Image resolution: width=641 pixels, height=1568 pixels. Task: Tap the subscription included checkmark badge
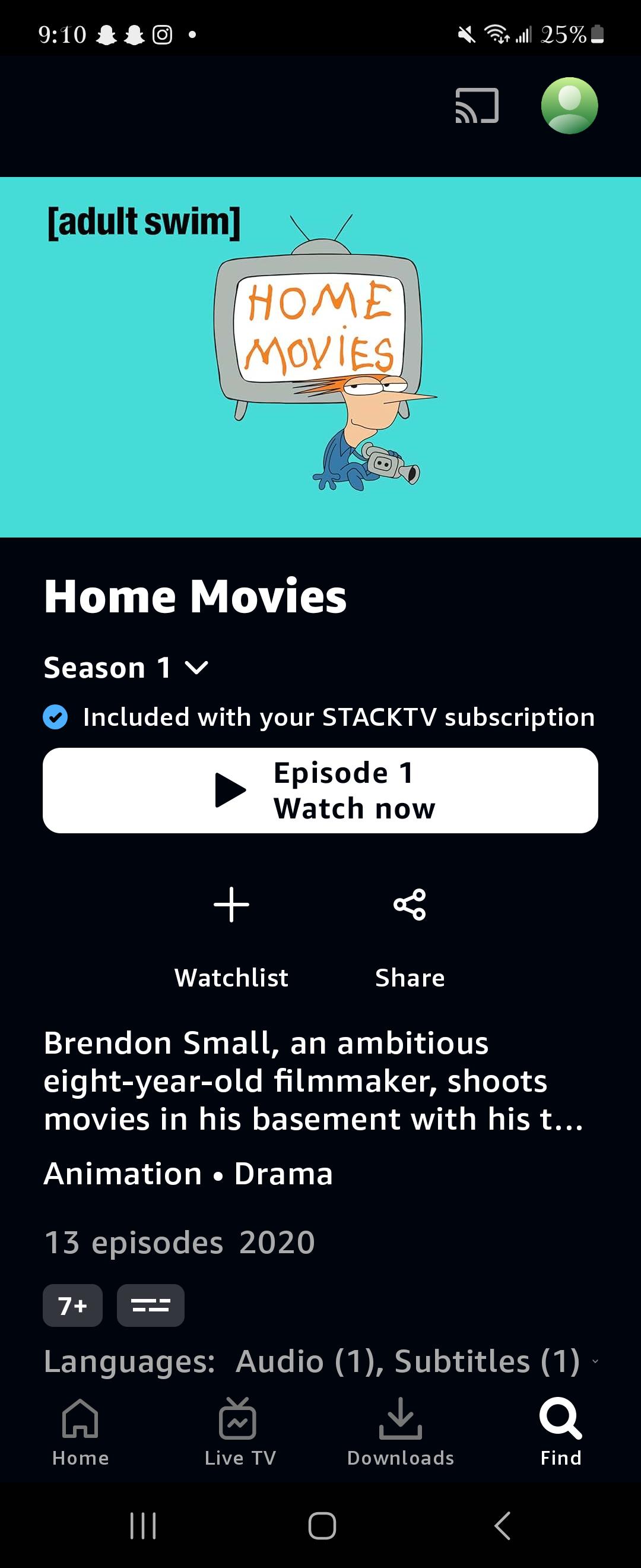[x=55, y=718]
